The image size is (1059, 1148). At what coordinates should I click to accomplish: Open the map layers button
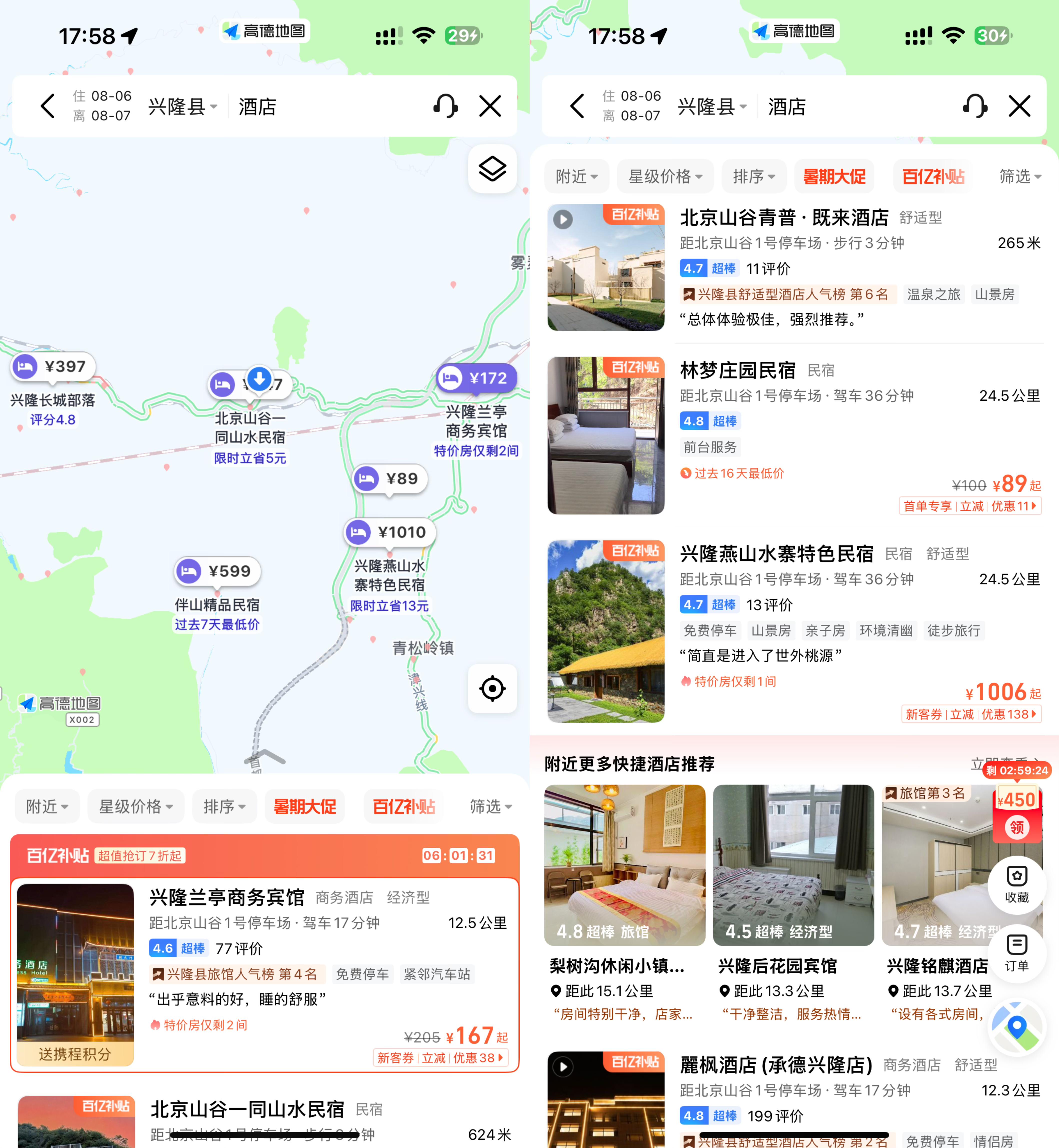[492, 169]
